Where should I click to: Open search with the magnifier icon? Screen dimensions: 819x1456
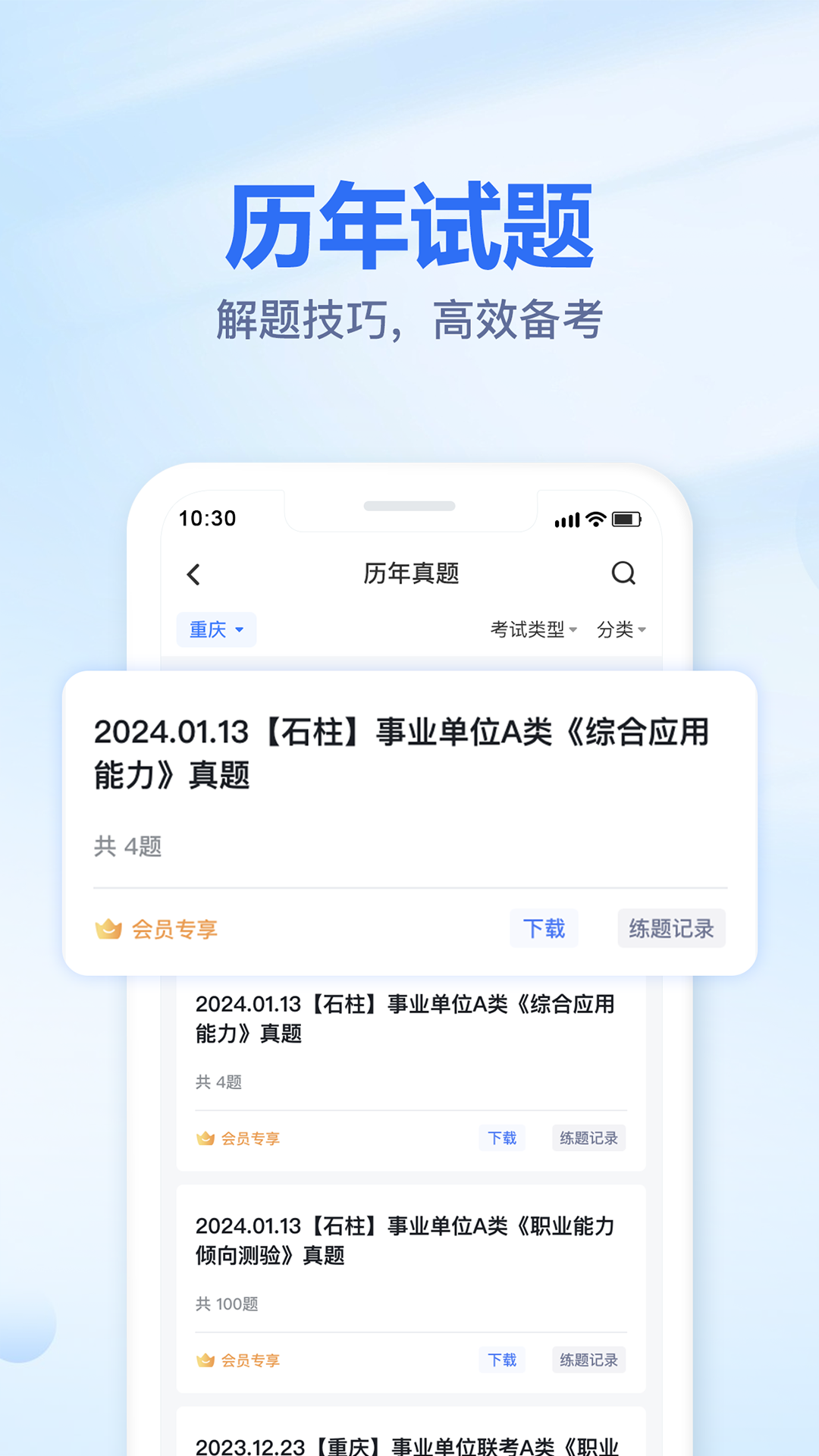point(624,574)
